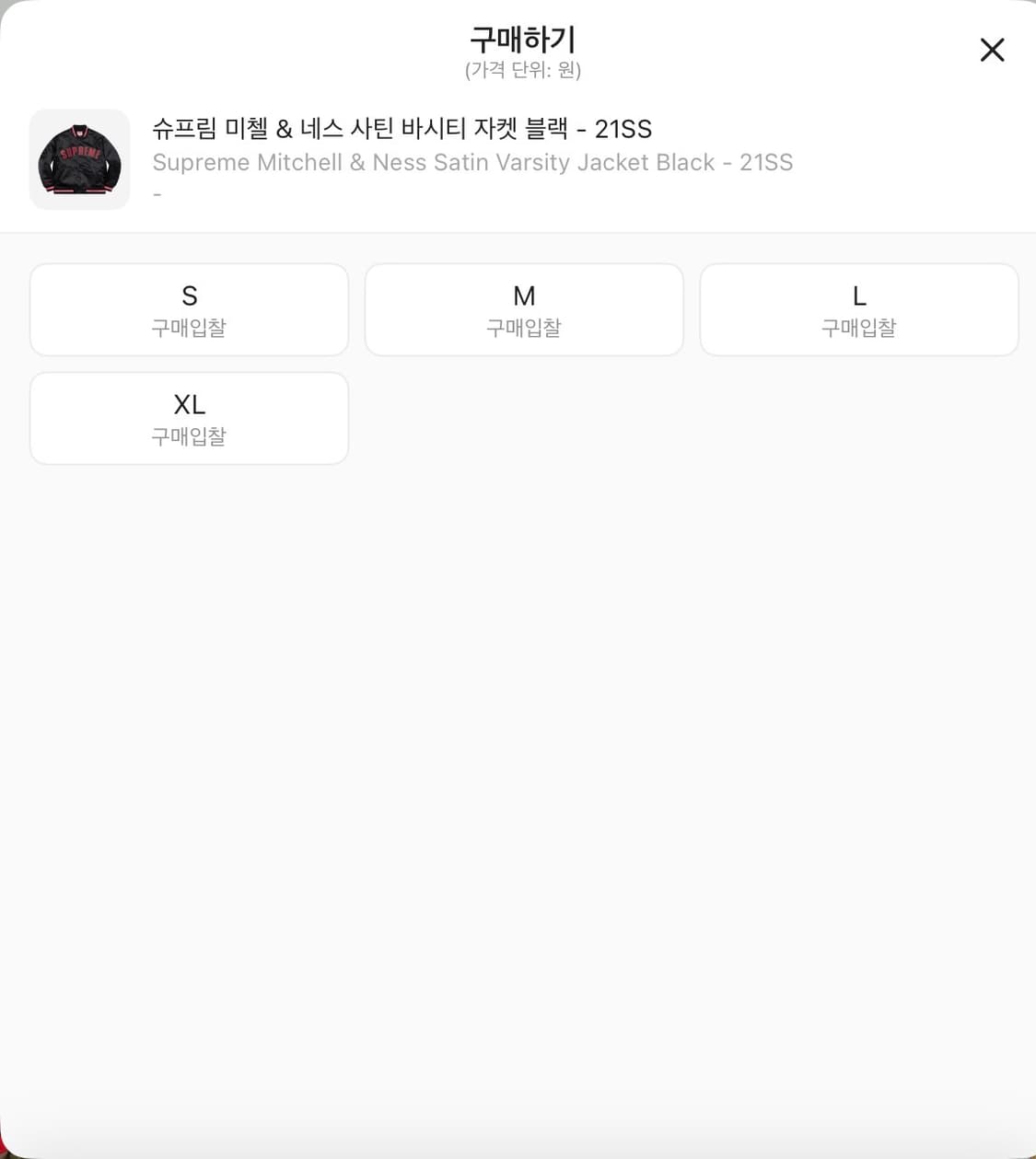Click 구매입찰 label under size L
1036x1159 pixels.
pos(858,329)
